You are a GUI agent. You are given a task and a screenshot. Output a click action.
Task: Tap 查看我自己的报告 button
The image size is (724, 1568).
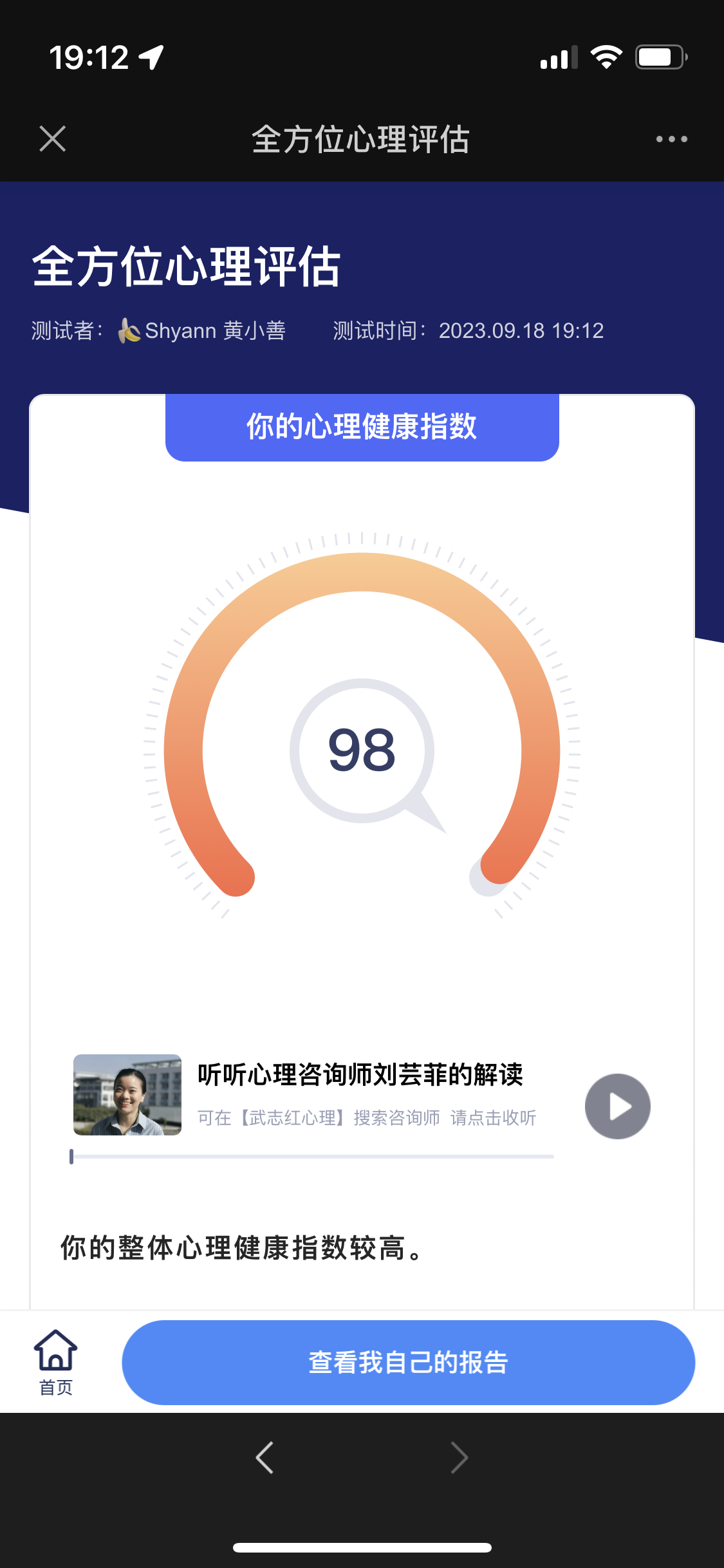408,1362
